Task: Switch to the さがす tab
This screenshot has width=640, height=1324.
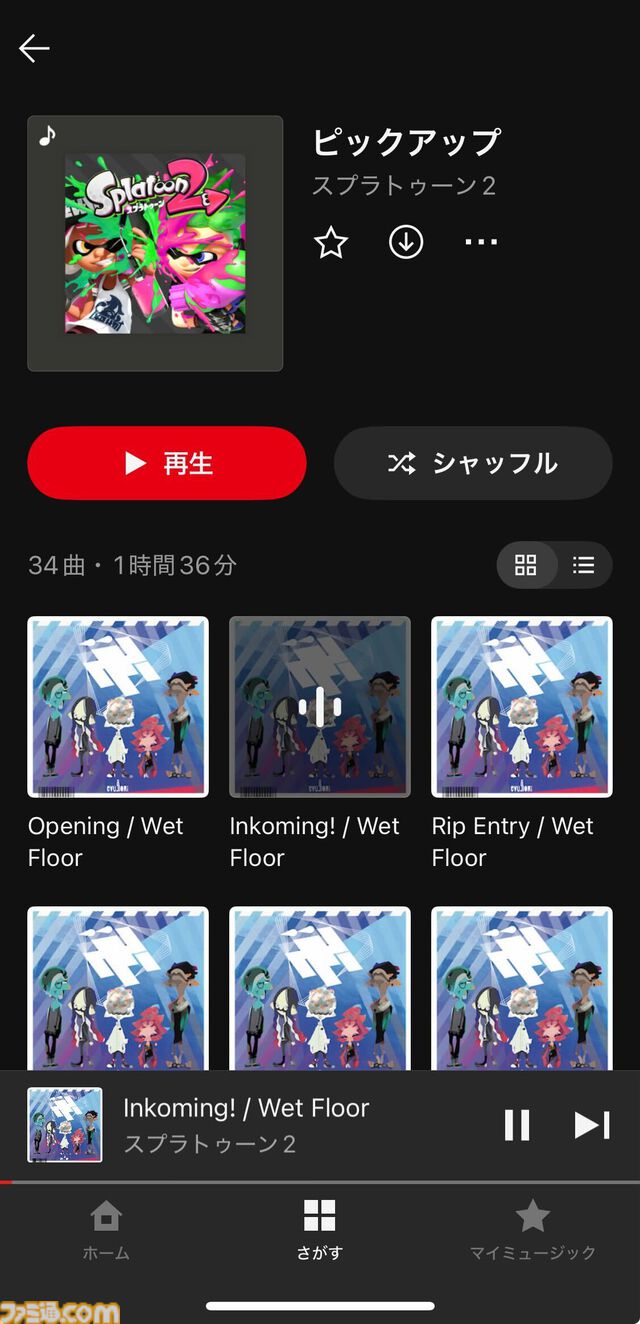Action: [x=320, y=1230]
